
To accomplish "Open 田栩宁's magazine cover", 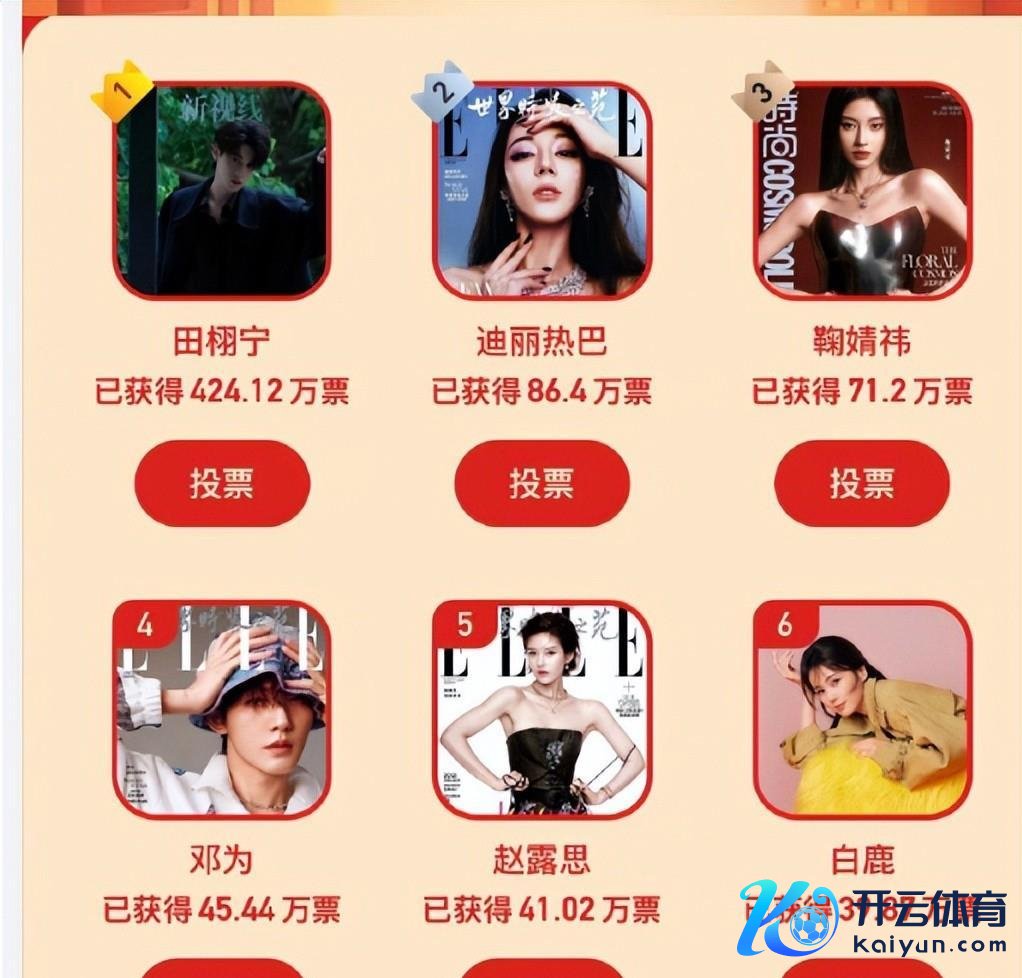I will (222, 190).
